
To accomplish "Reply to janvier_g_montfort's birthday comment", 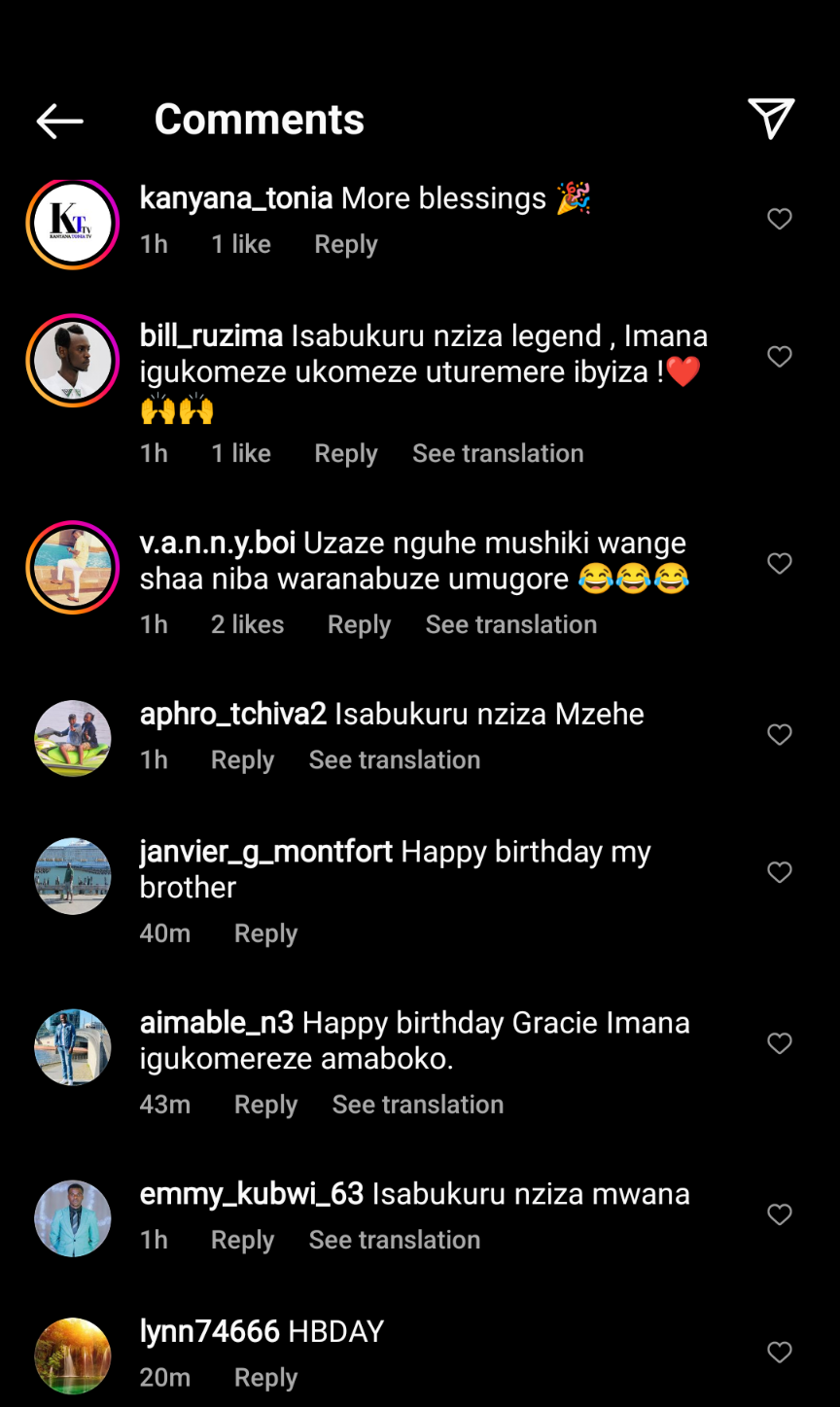I will click(265, 934).
